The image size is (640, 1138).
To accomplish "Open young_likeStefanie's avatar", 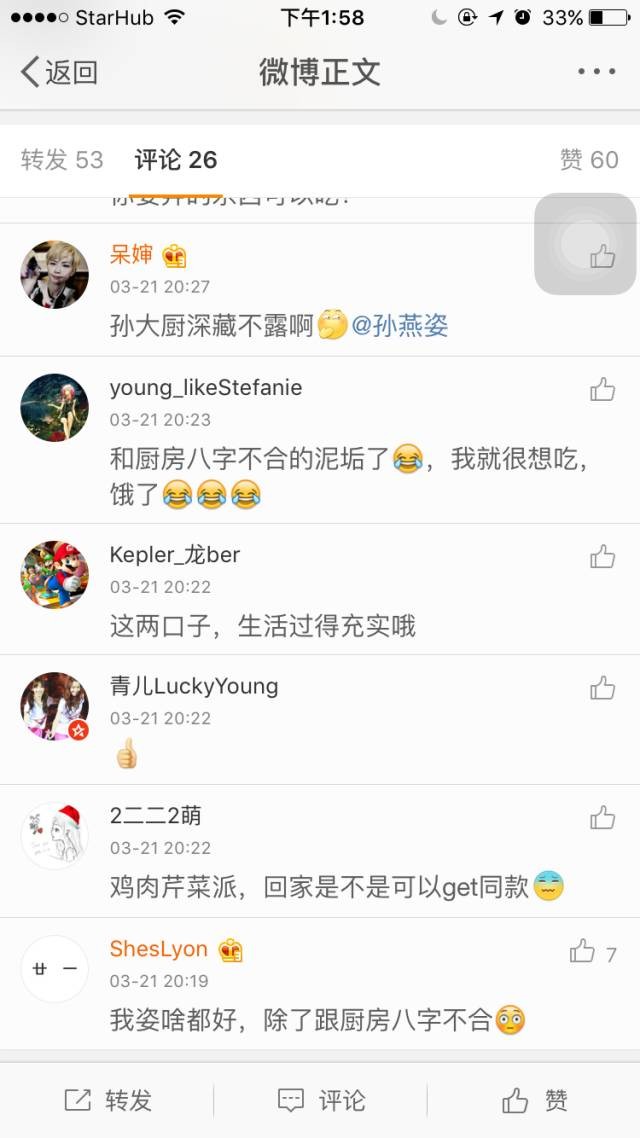I will pos(55,408).
